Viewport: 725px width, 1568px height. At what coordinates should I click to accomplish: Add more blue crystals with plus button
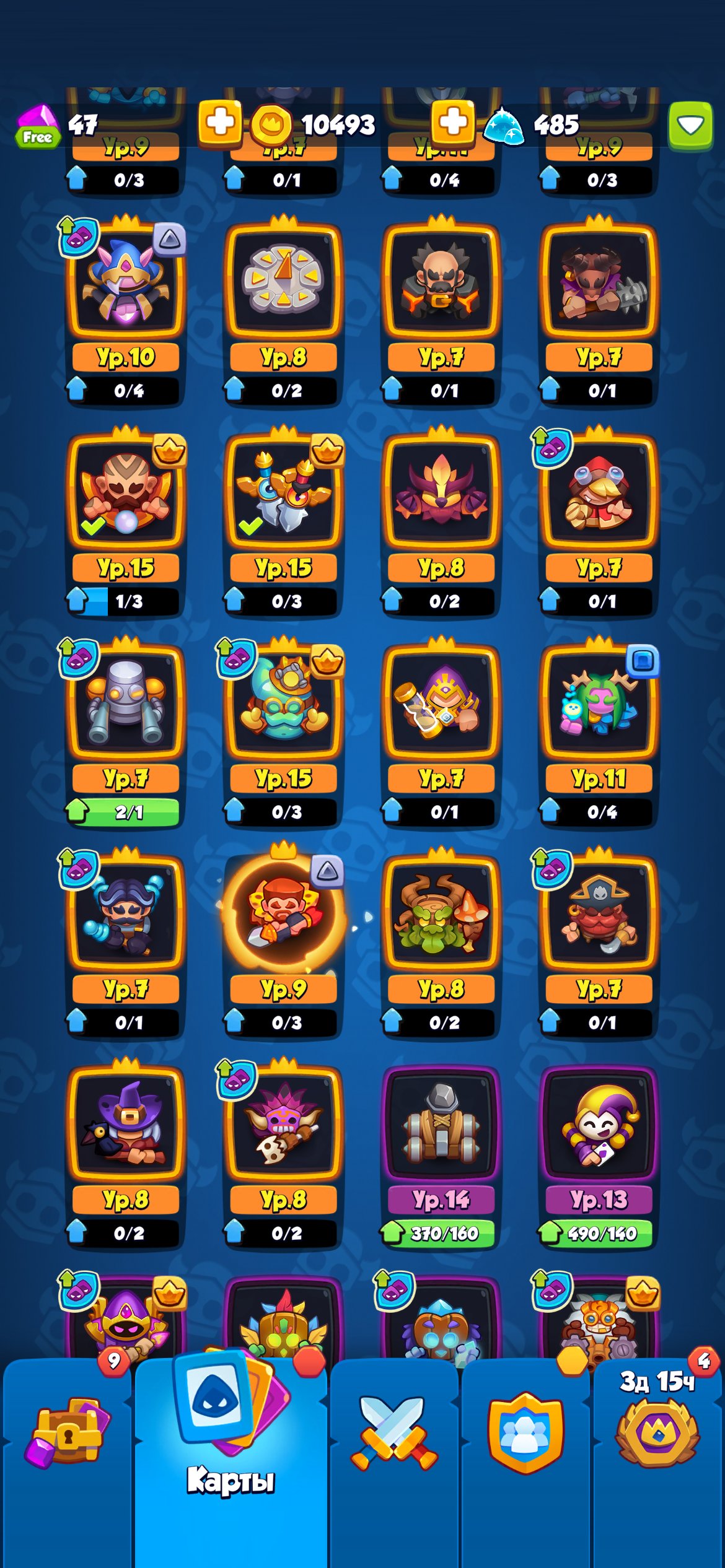(x=454, y=123)
